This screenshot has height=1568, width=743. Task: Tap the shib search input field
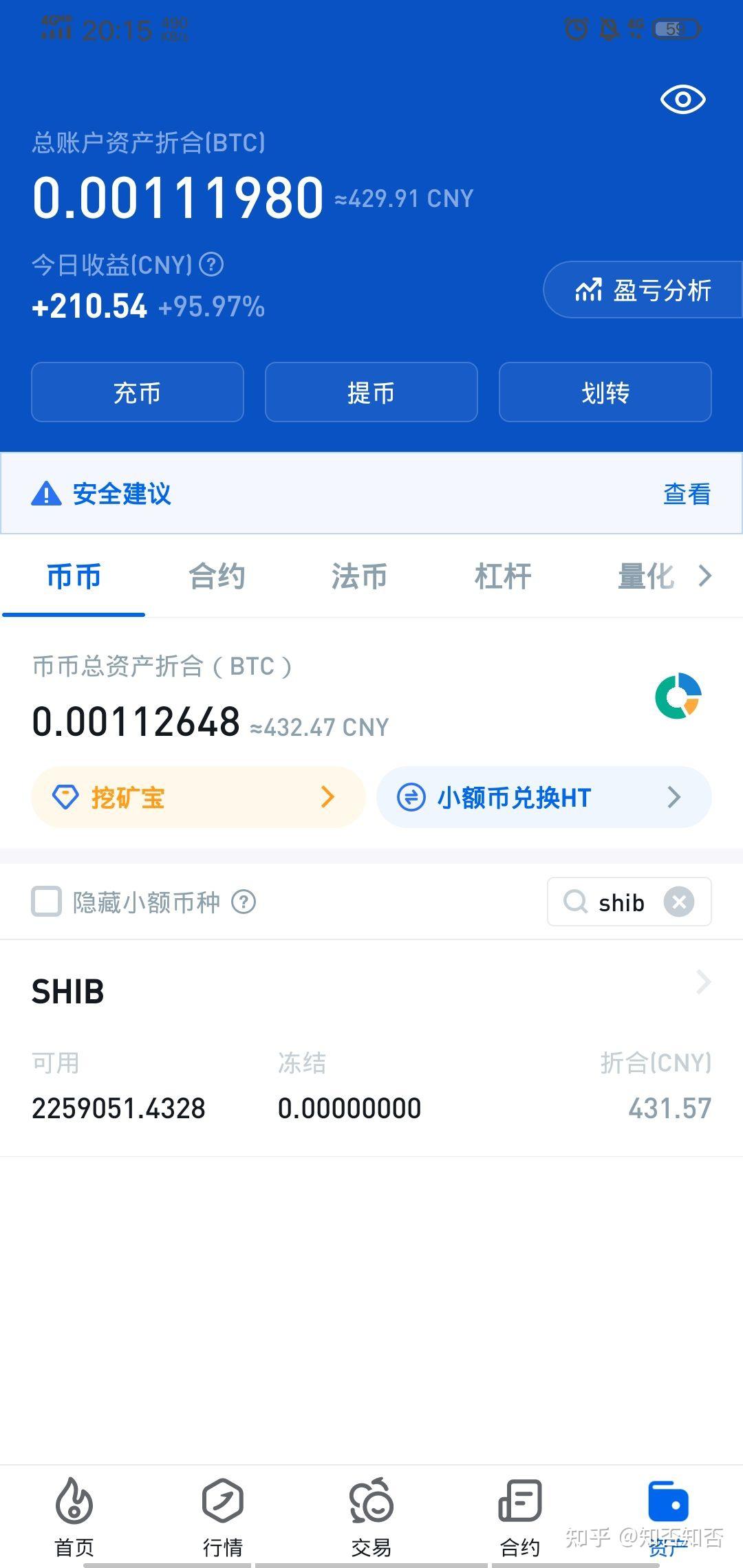(x=621, y=902)
